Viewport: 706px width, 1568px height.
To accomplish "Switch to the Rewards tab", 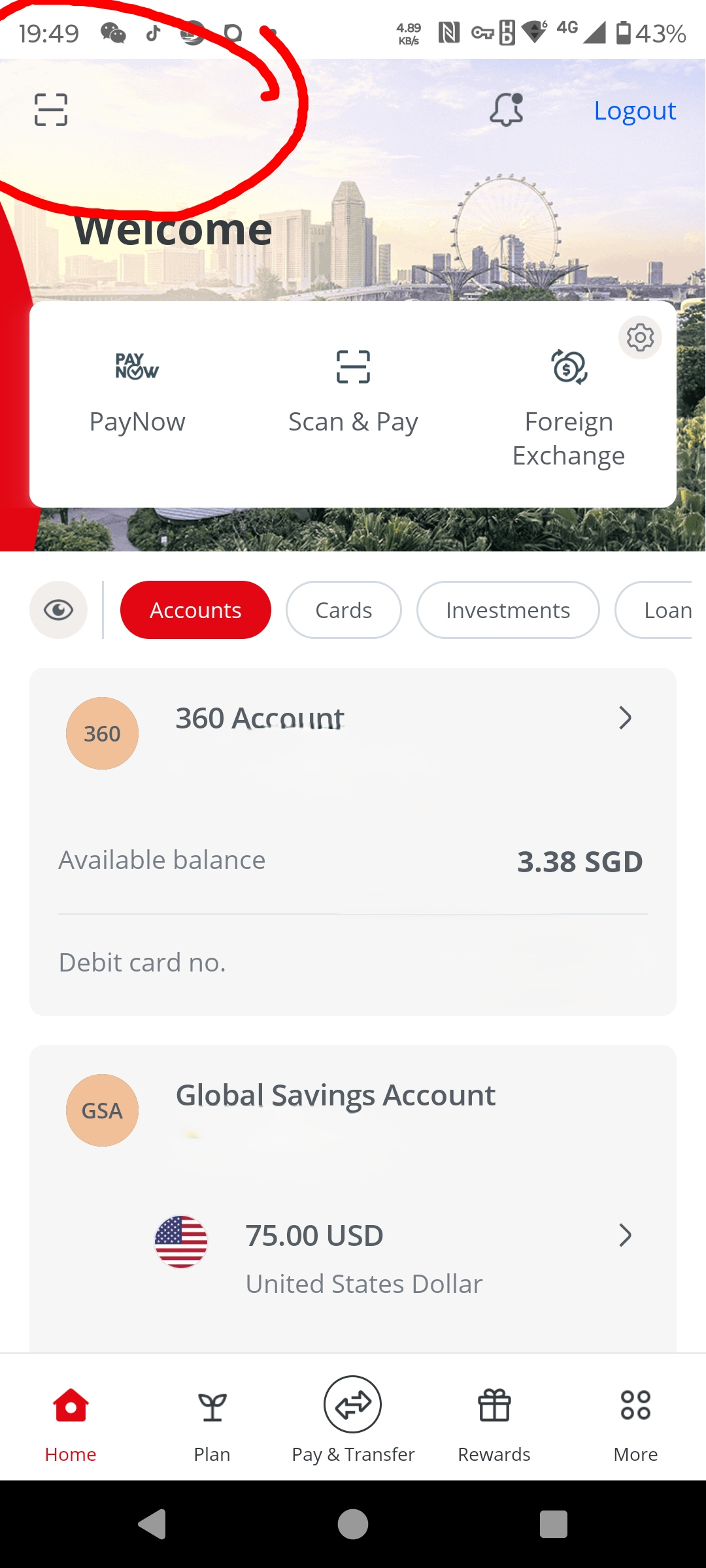I will coord(494,1418).
